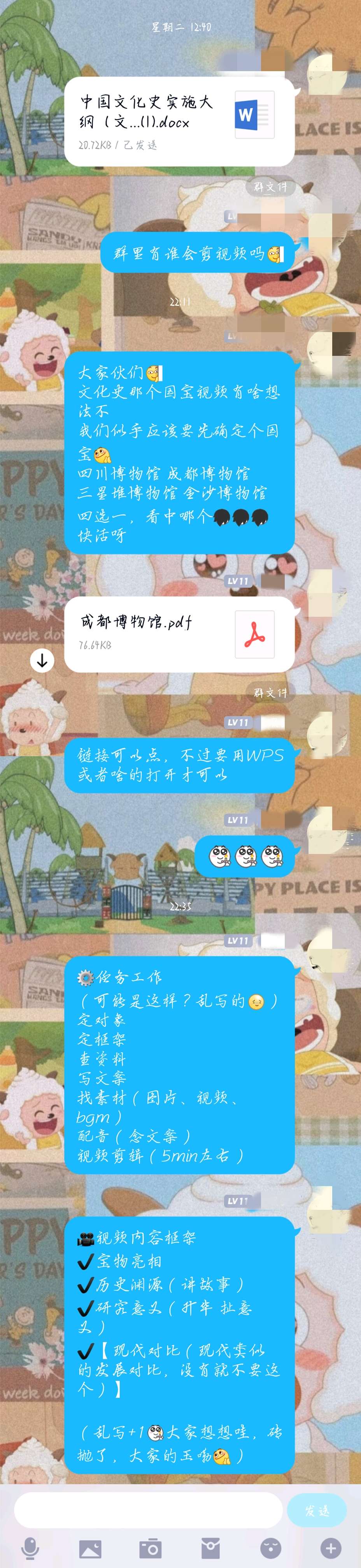This screenshot has width=361, height=1568.
Task: Tap the 群文件 label under the docx file
Action: coord(270,187)
